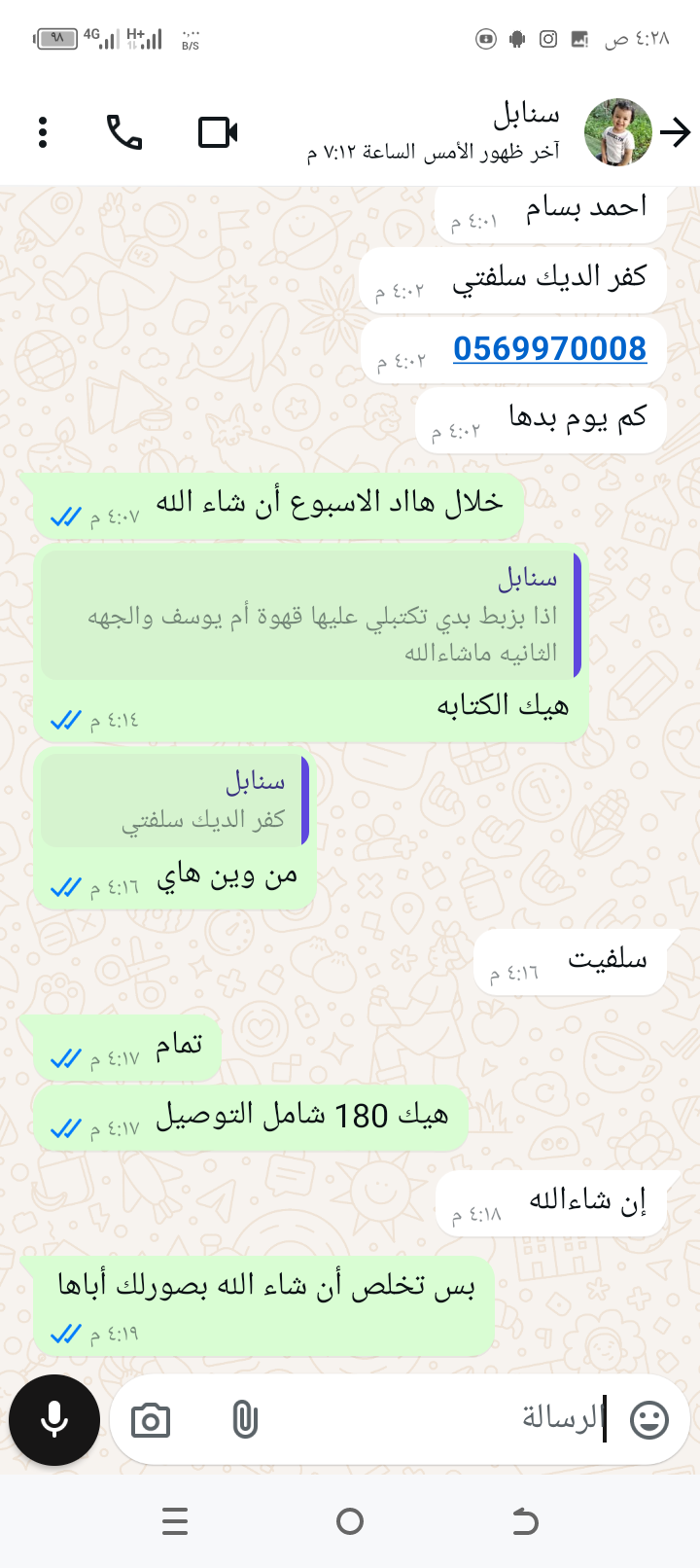700x1568 pixels.
Task: Go back using the top arrow
Action: pyautogui.click(x=675, y=132)
